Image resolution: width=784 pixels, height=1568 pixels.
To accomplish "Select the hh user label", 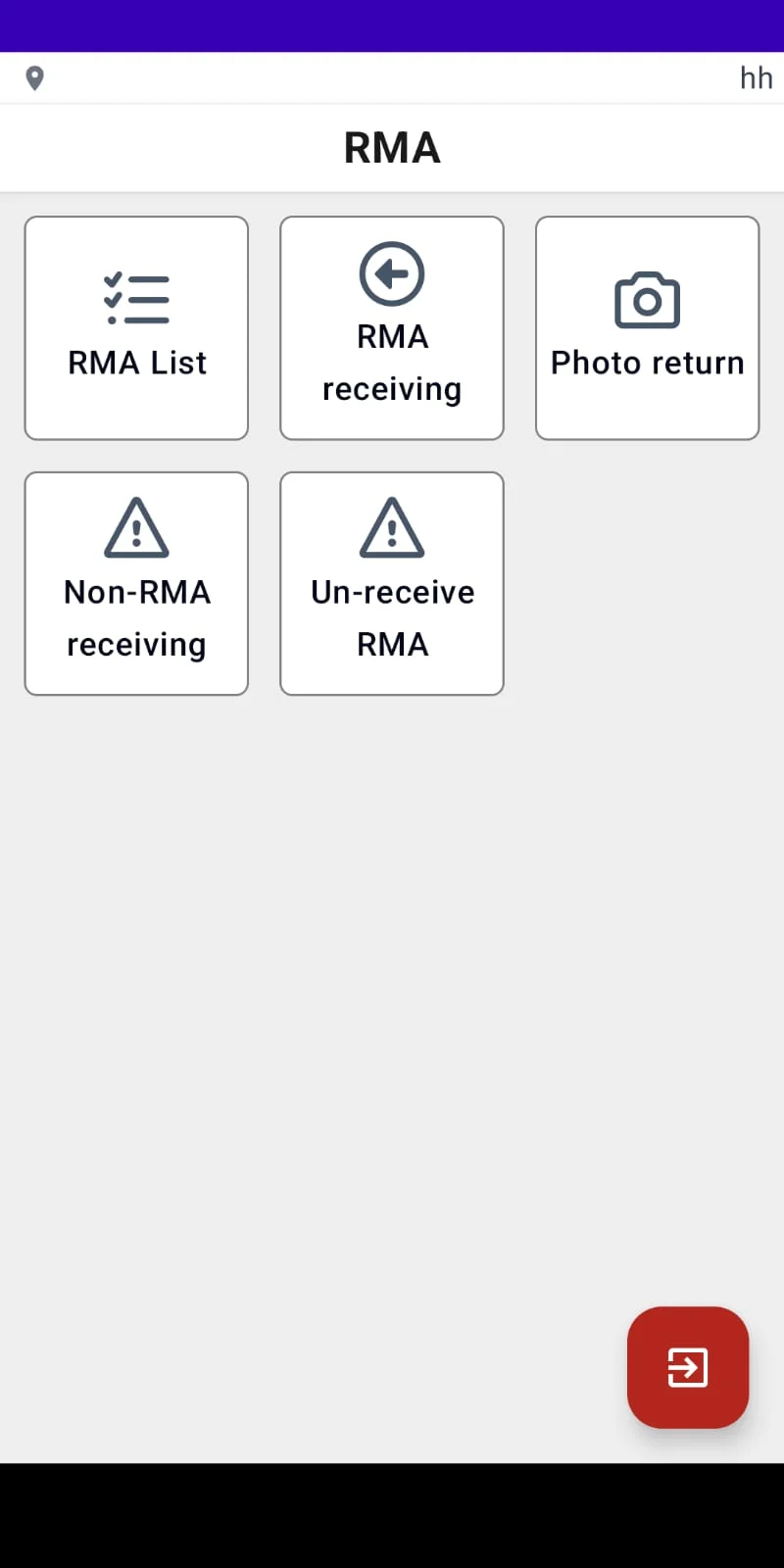I will click(x=756, y=77).
